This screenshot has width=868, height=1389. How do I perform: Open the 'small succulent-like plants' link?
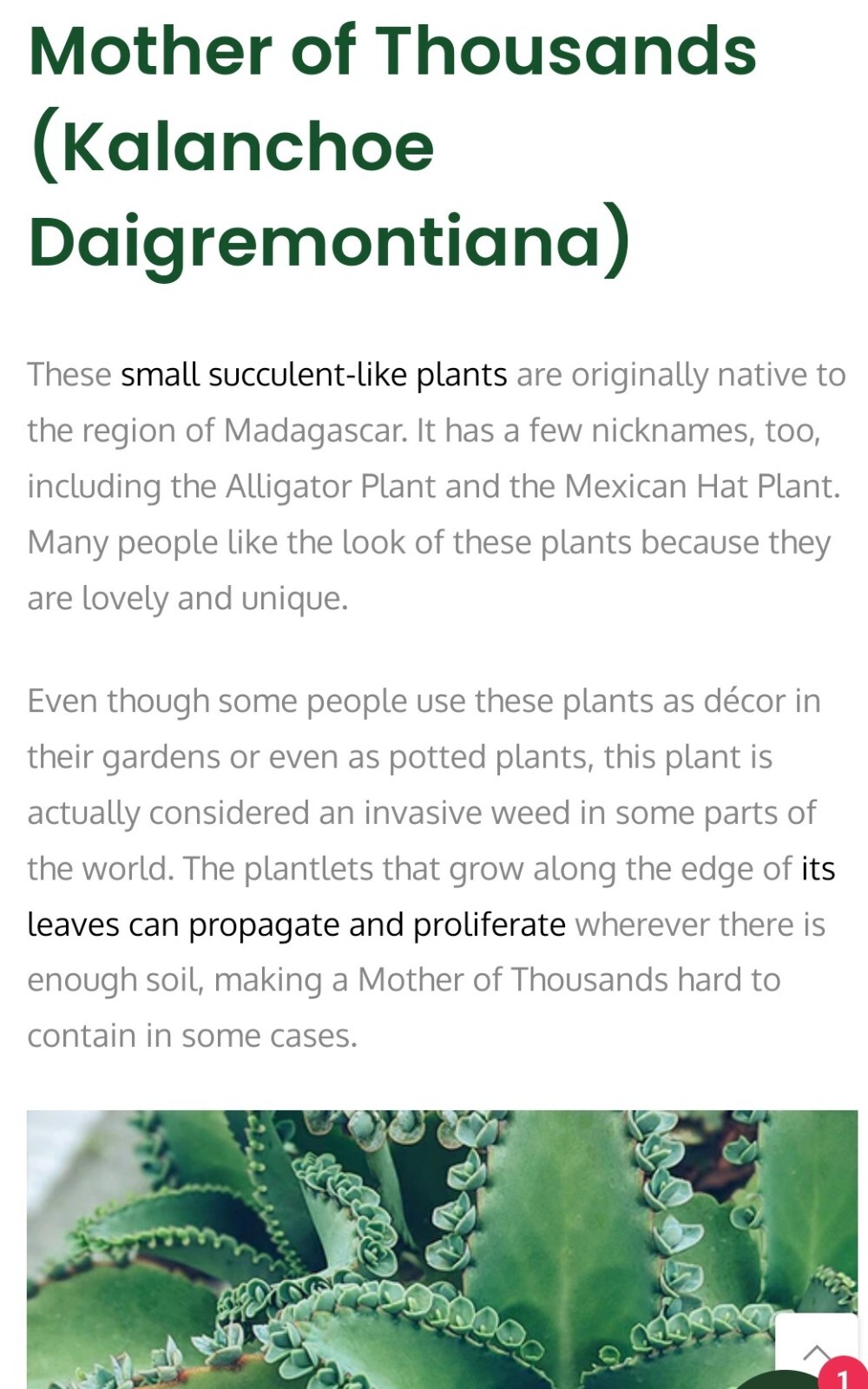pyautogui.click(x=313, y=375)
